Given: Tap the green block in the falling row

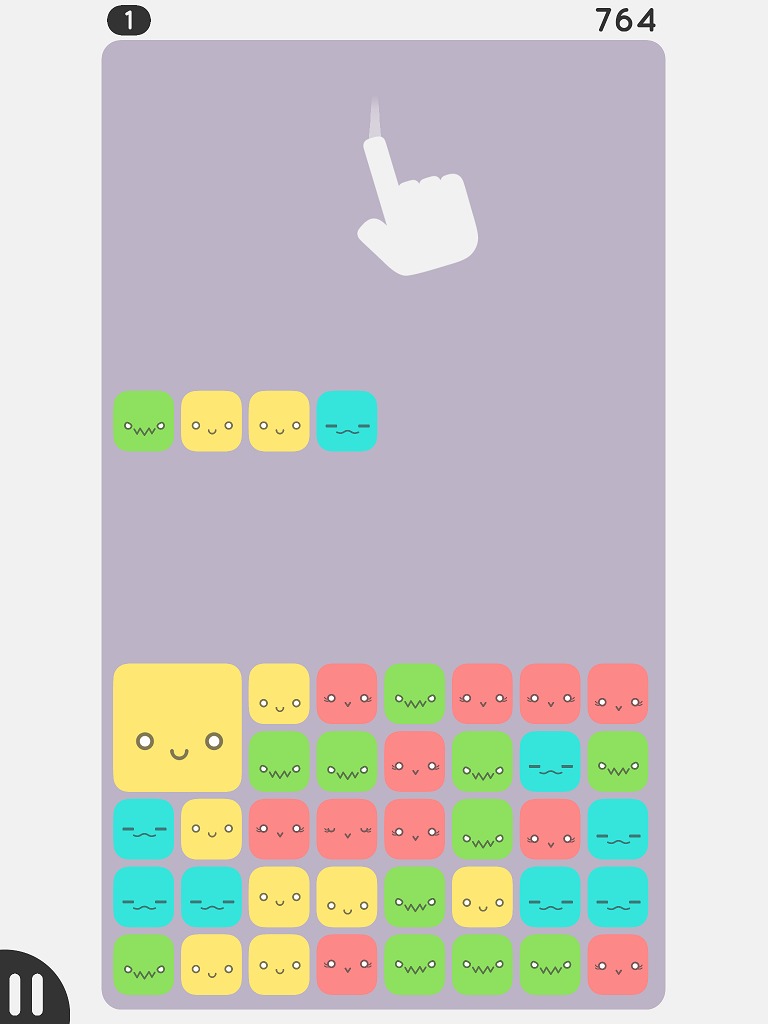Looking at the screenshot, I should pyautogui.click(x=144, y=421).
